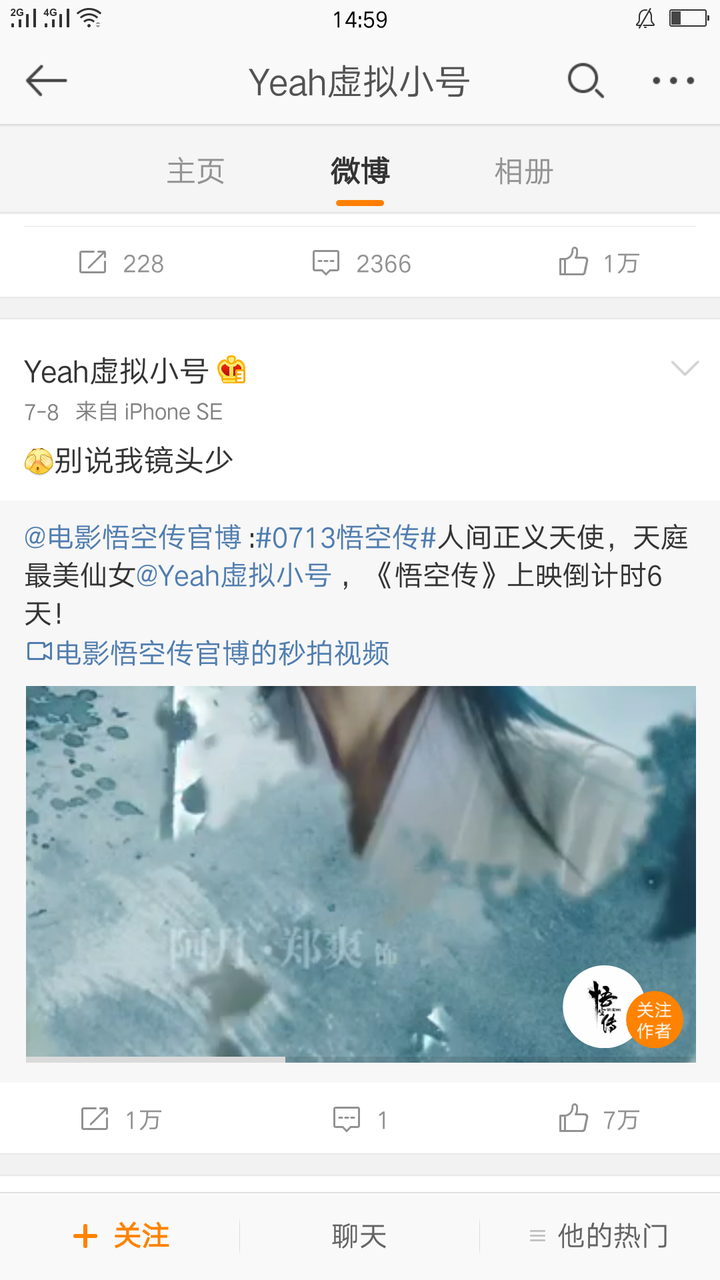Open @电影悟空传官博 profile link
The height and width of the screenshot is (1280, 720).
(x=133, y=538)
